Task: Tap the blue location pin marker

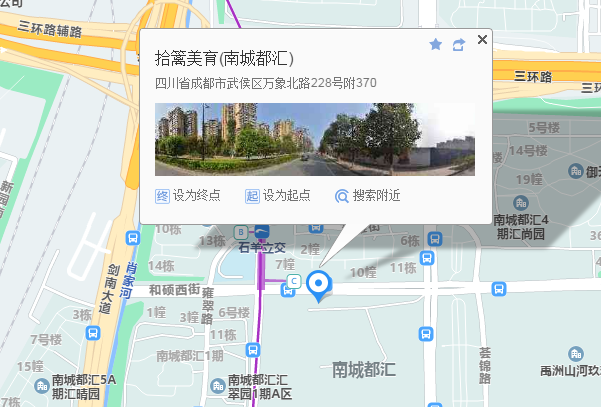Action: (x=319, y=285)
